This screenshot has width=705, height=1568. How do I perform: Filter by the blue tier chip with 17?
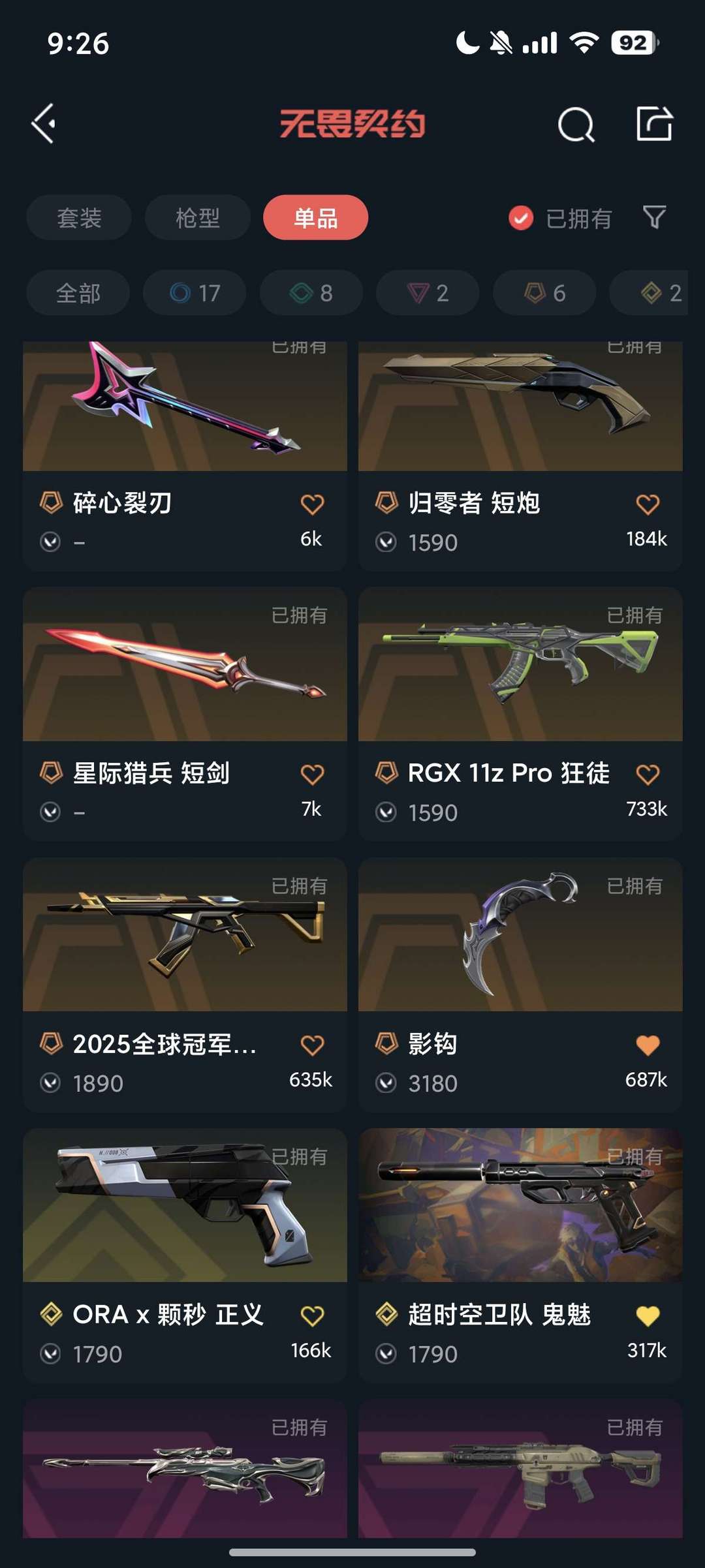pos(195,293)
